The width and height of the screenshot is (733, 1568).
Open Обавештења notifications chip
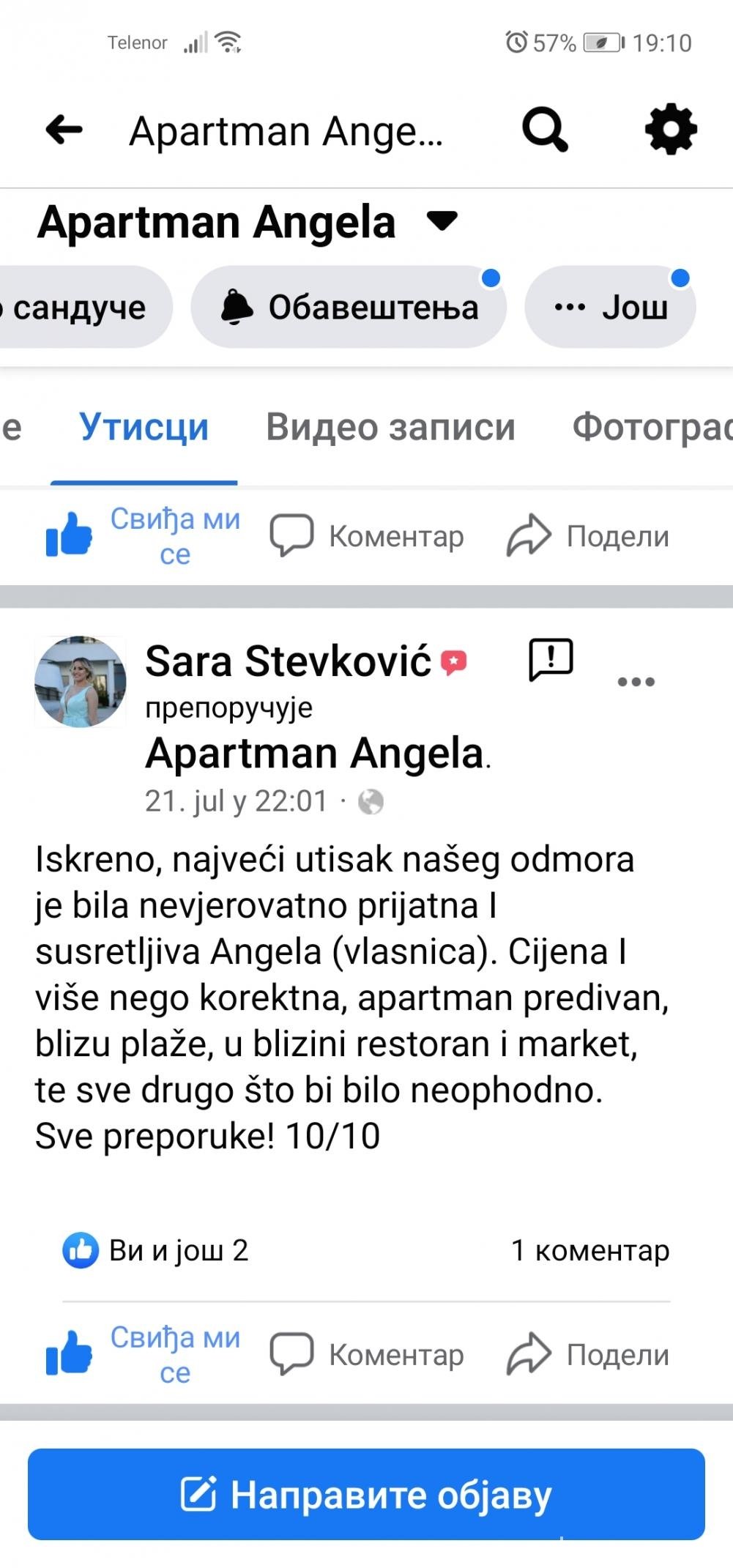349,307
